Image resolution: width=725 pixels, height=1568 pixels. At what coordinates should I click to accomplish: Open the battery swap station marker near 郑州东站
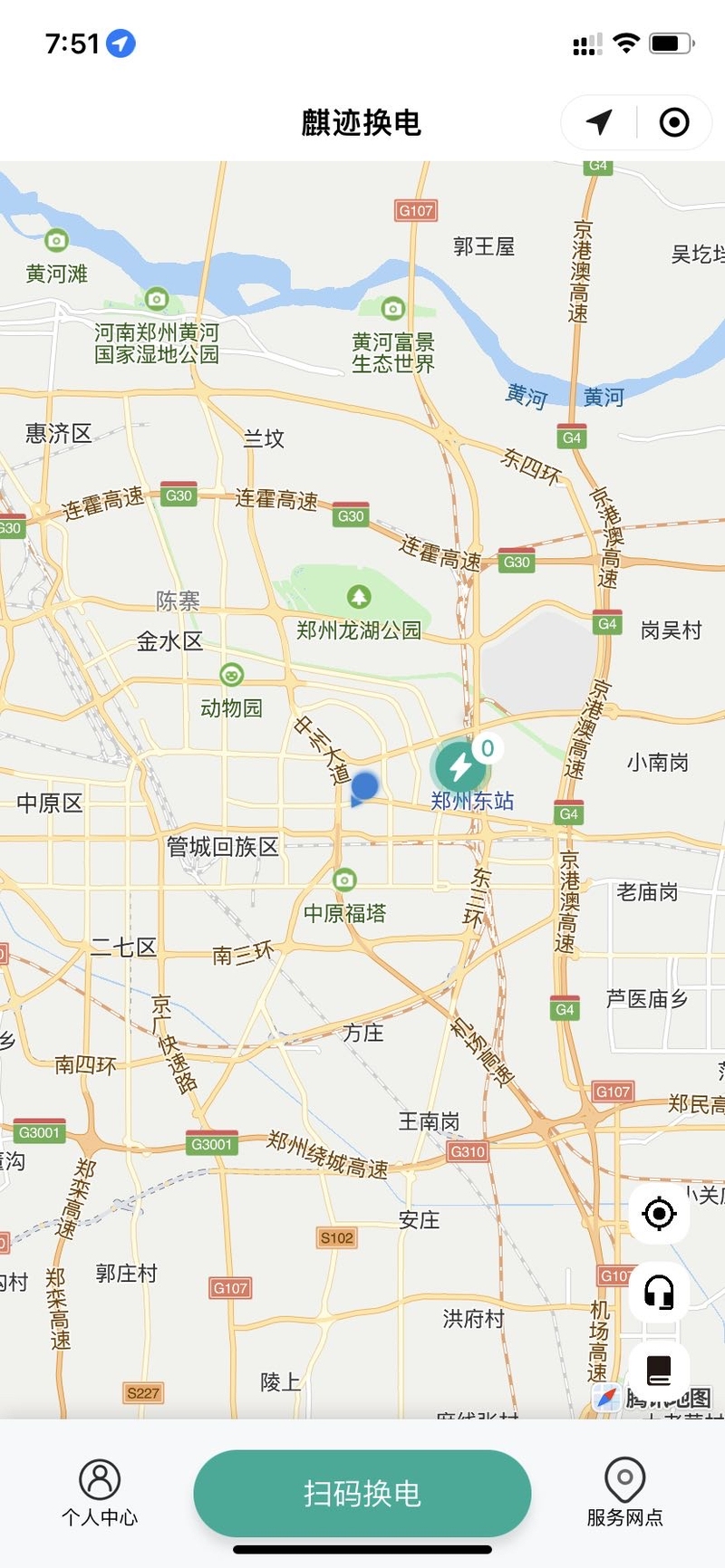coord(461,766)
